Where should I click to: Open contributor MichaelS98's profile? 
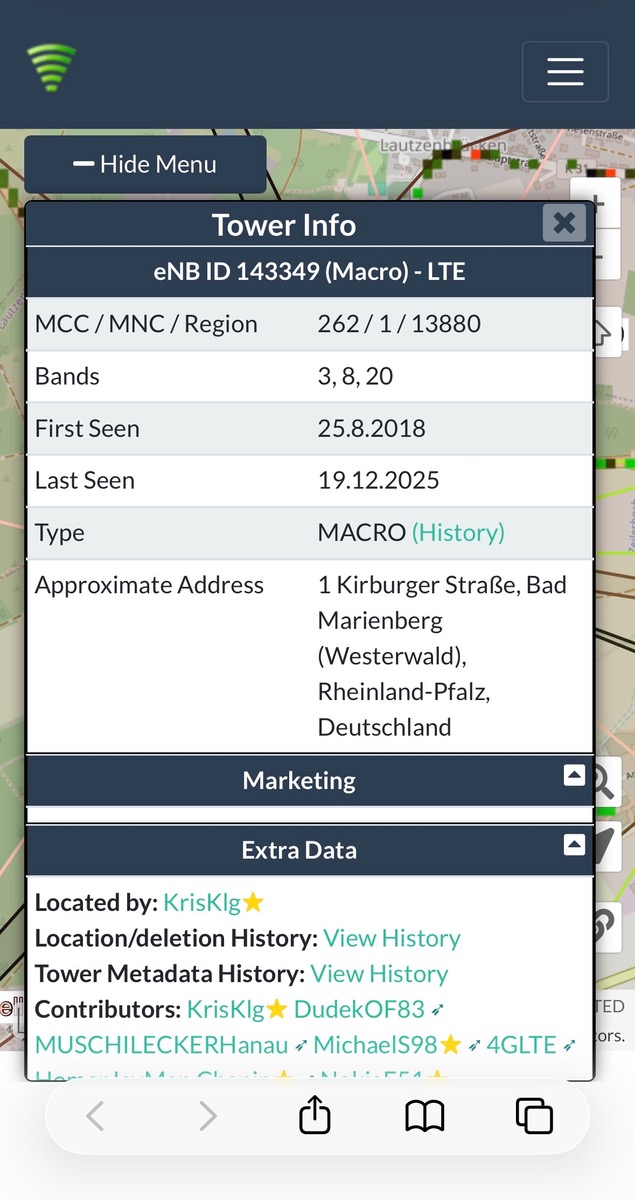(376, 1046)
